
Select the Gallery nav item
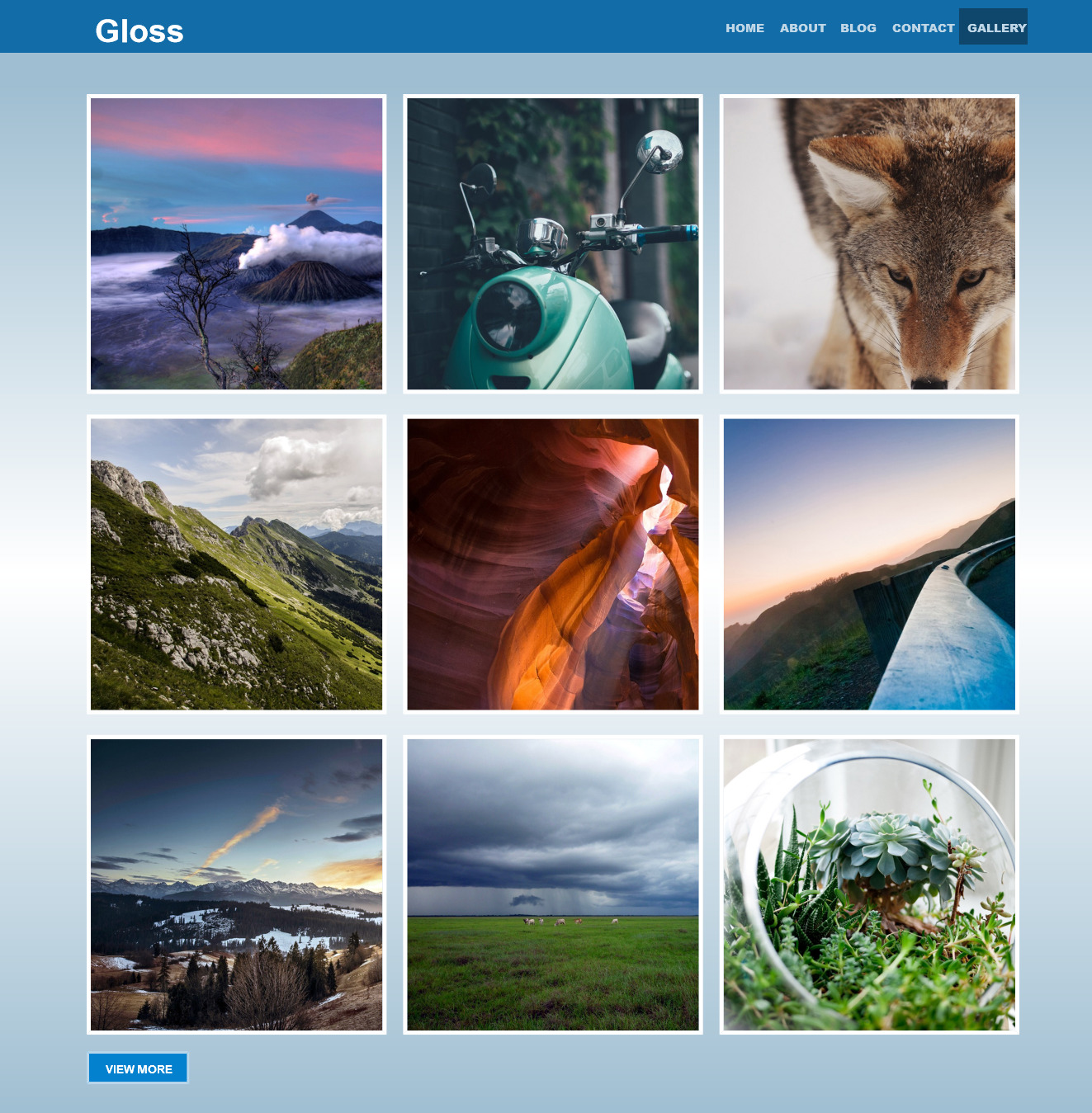tap(995, 28)
